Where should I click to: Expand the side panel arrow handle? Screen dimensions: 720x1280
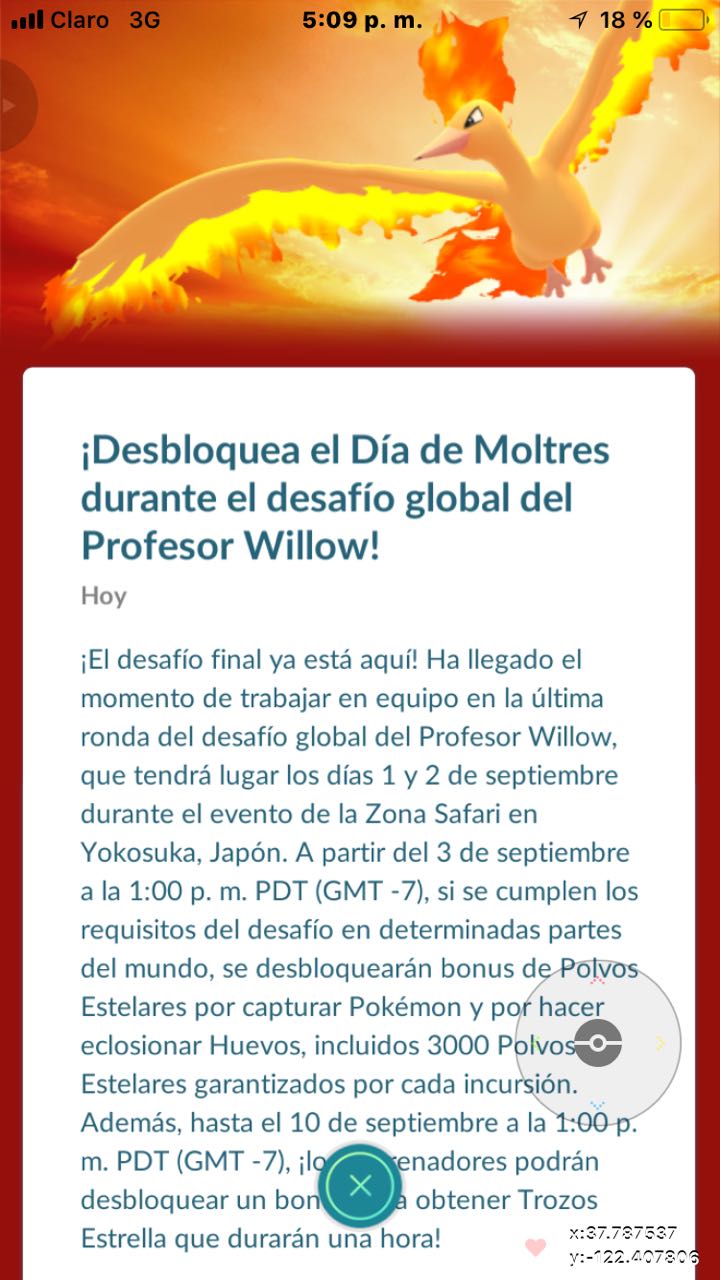[11, 105]
